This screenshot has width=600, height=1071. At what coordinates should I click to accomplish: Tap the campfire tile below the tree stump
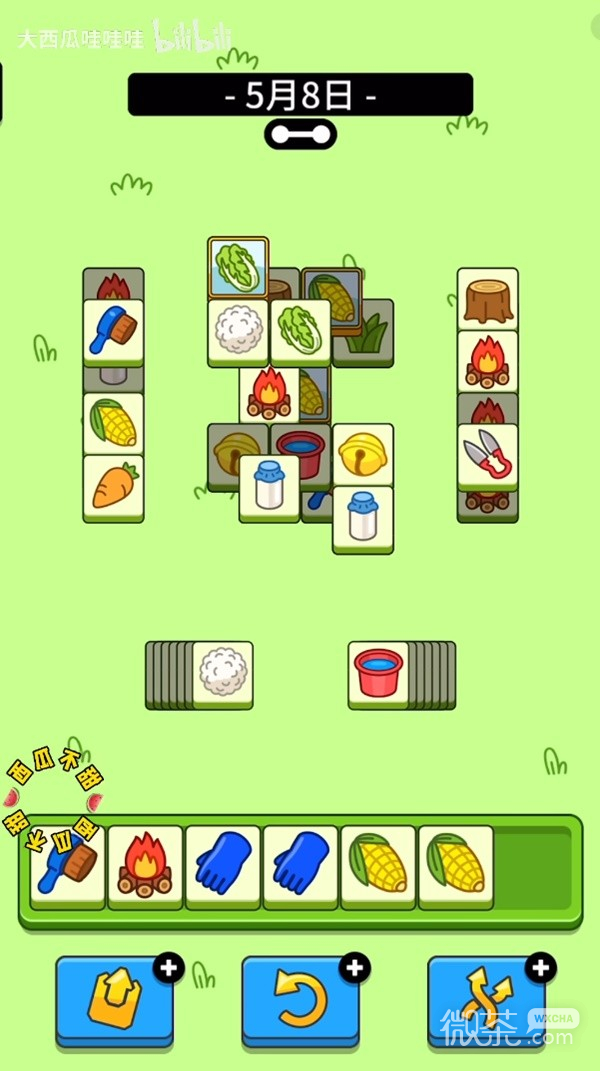pos(488,361)
